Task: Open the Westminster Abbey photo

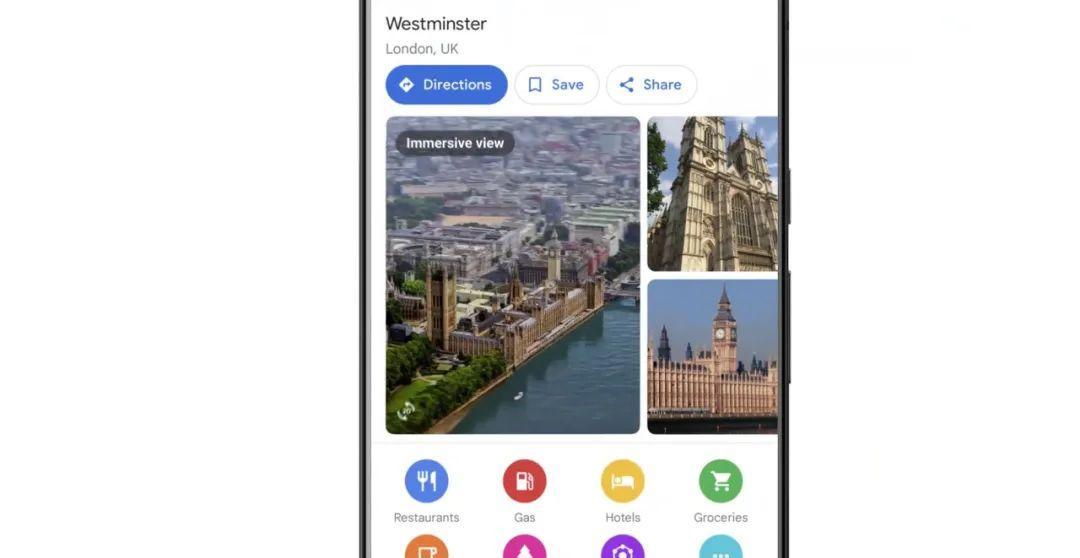Action: pyautogui.click(x=712, y=193)
